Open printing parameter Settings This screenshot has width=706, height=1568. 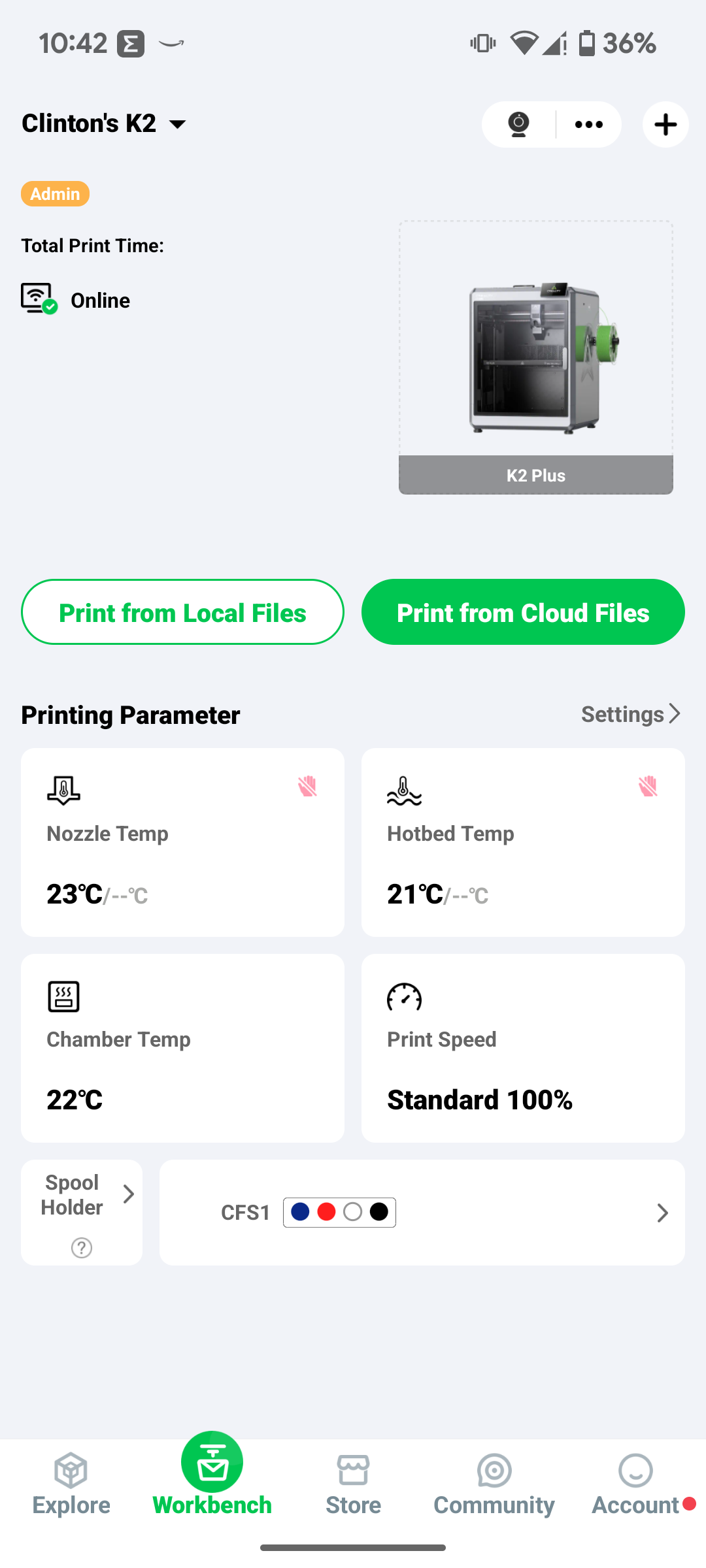click(631, 714)
